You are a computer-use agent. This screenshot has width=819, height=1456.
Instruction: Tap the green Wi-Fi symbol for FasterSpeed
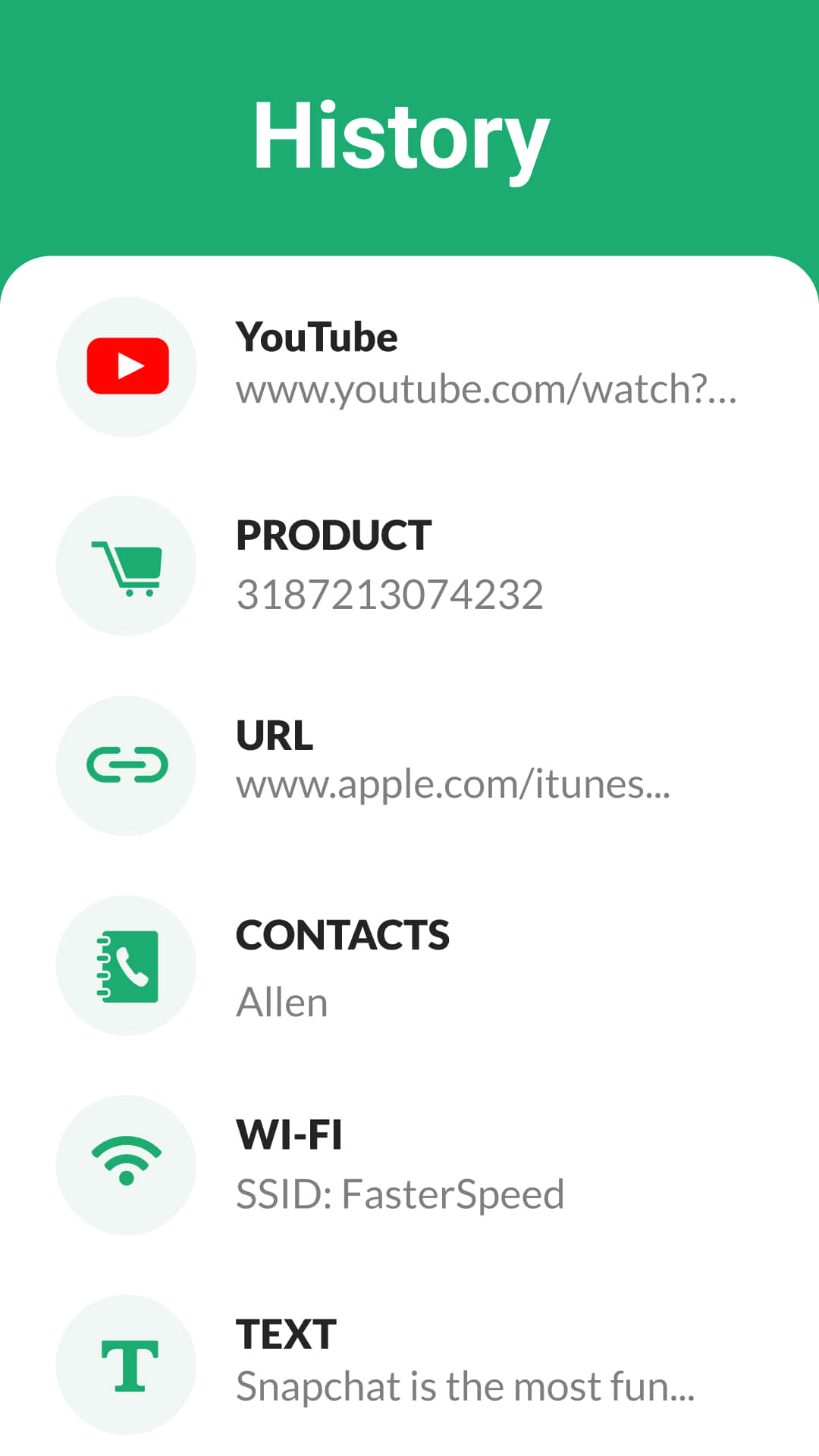click(x=126, y=1164)
